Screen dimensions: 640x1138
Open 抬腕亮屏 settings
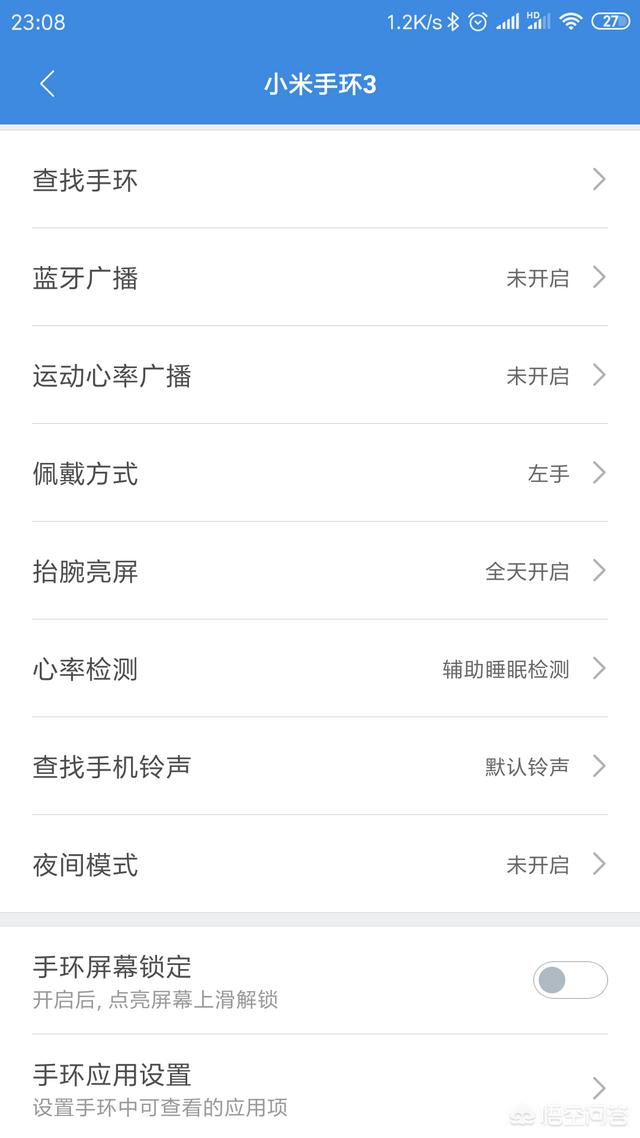tap(320, 571)
